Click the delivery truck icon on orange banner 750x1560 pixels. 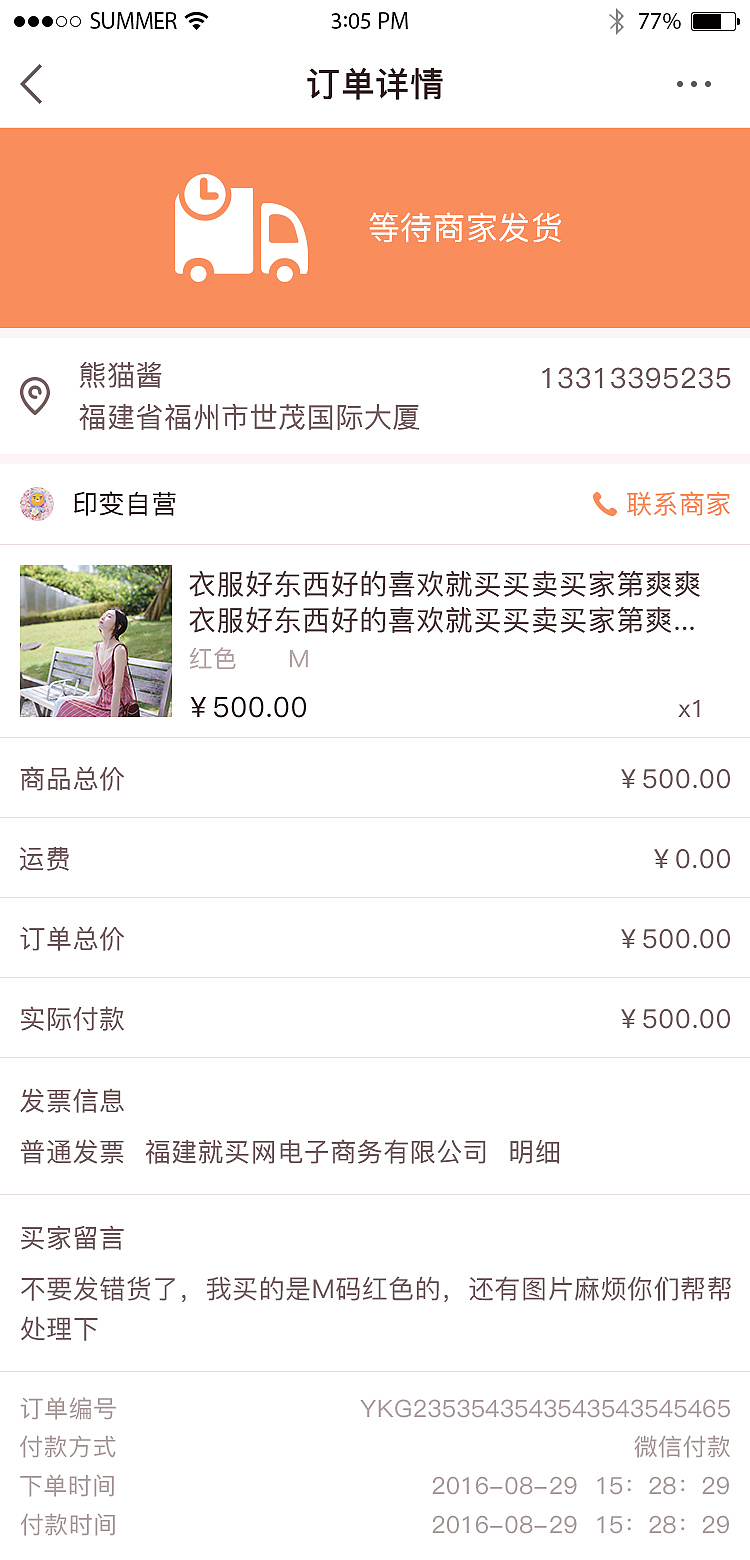point(240,226)
